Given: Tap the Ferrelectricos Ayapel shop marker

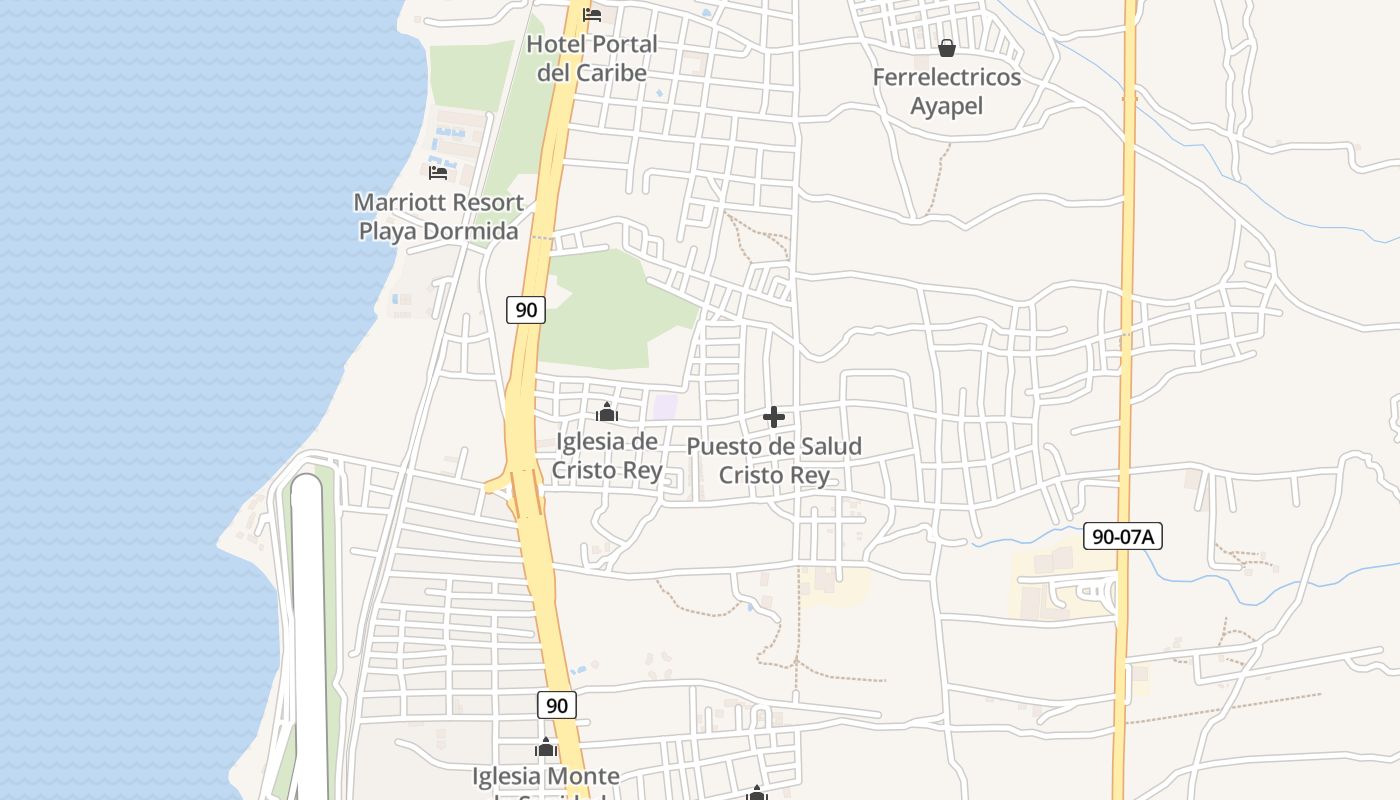Looking at the screenshot, I should coord(946,48).
